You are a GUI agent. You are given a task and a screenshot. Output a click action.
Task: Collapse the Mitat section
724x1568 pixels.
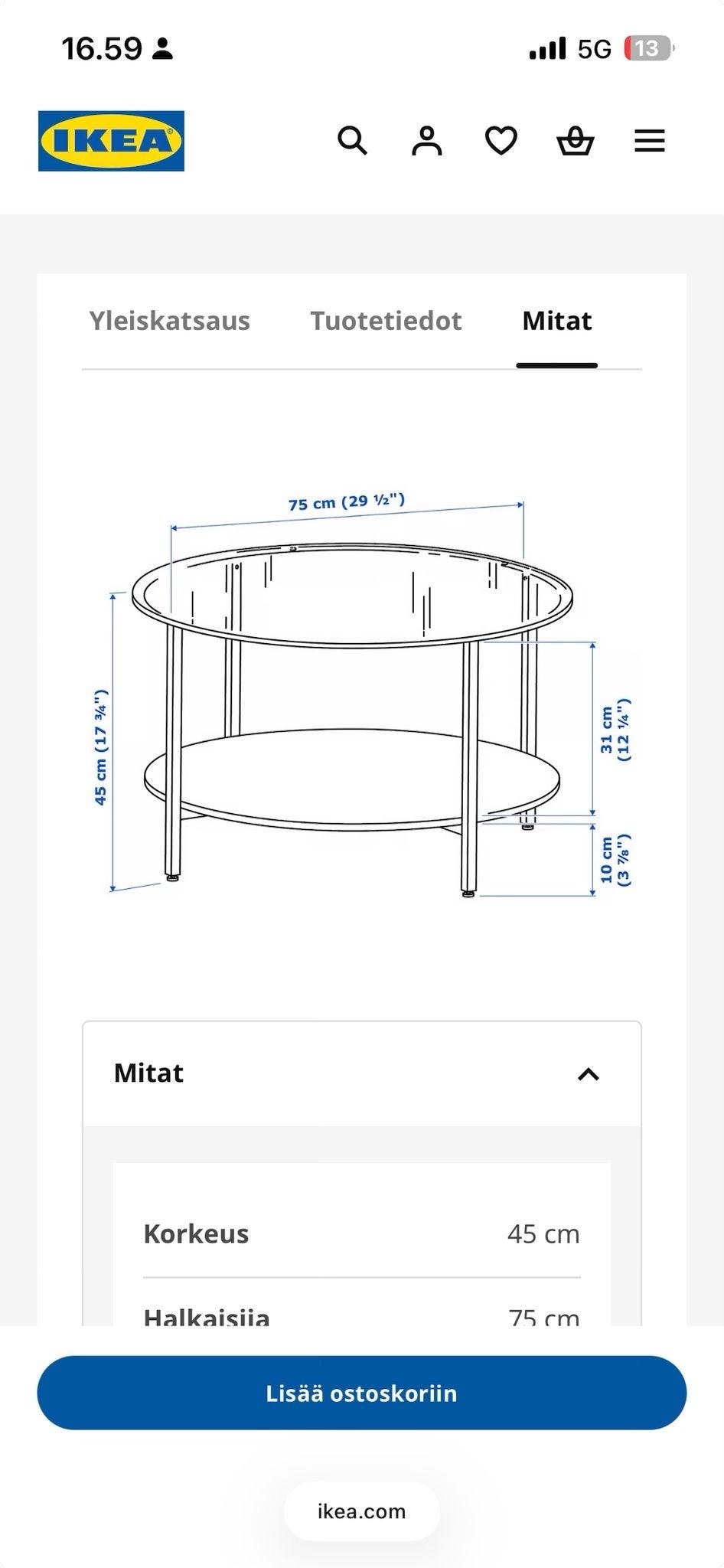coord(361,1073)
